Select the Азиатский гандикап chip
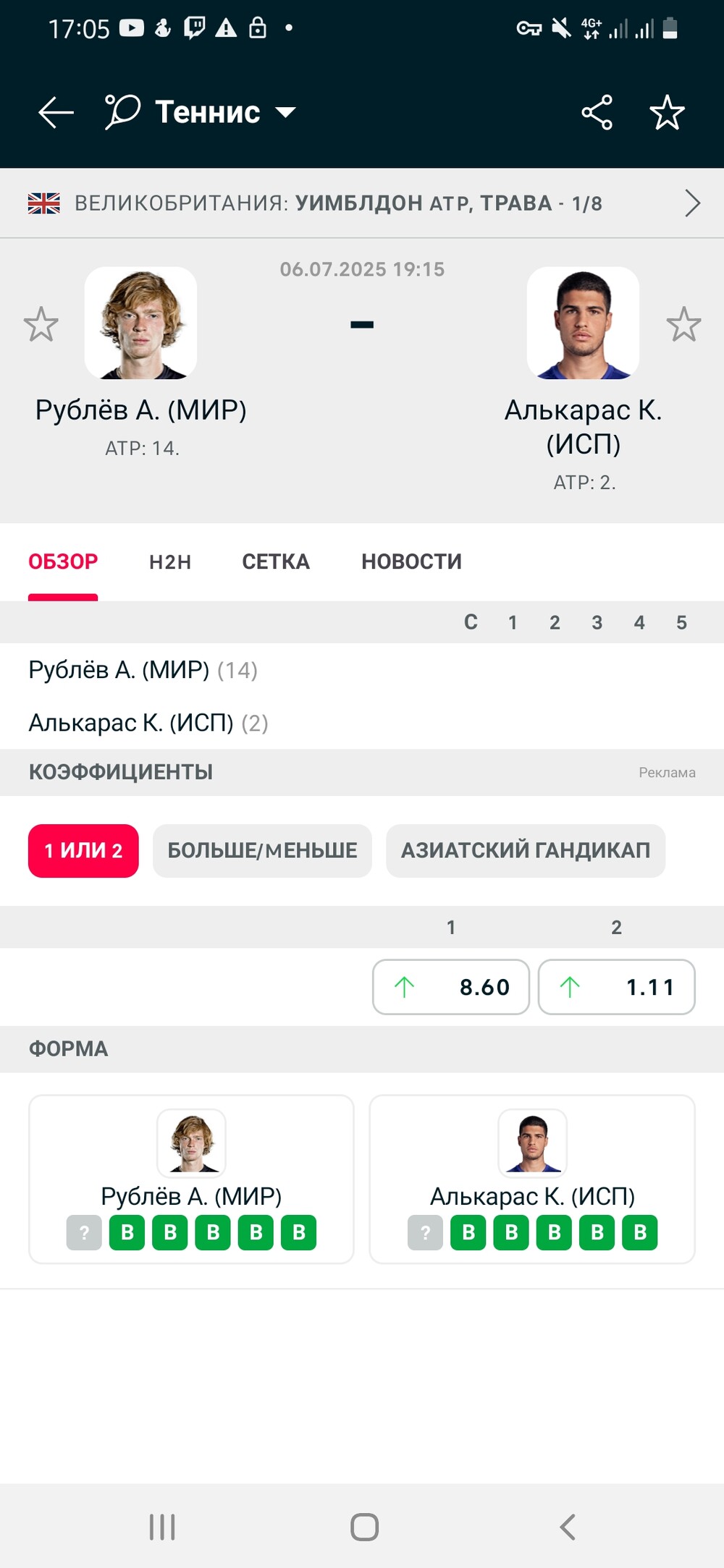Image resolution: width=724 pixels, height=1568 pixels. coord(526,851)
